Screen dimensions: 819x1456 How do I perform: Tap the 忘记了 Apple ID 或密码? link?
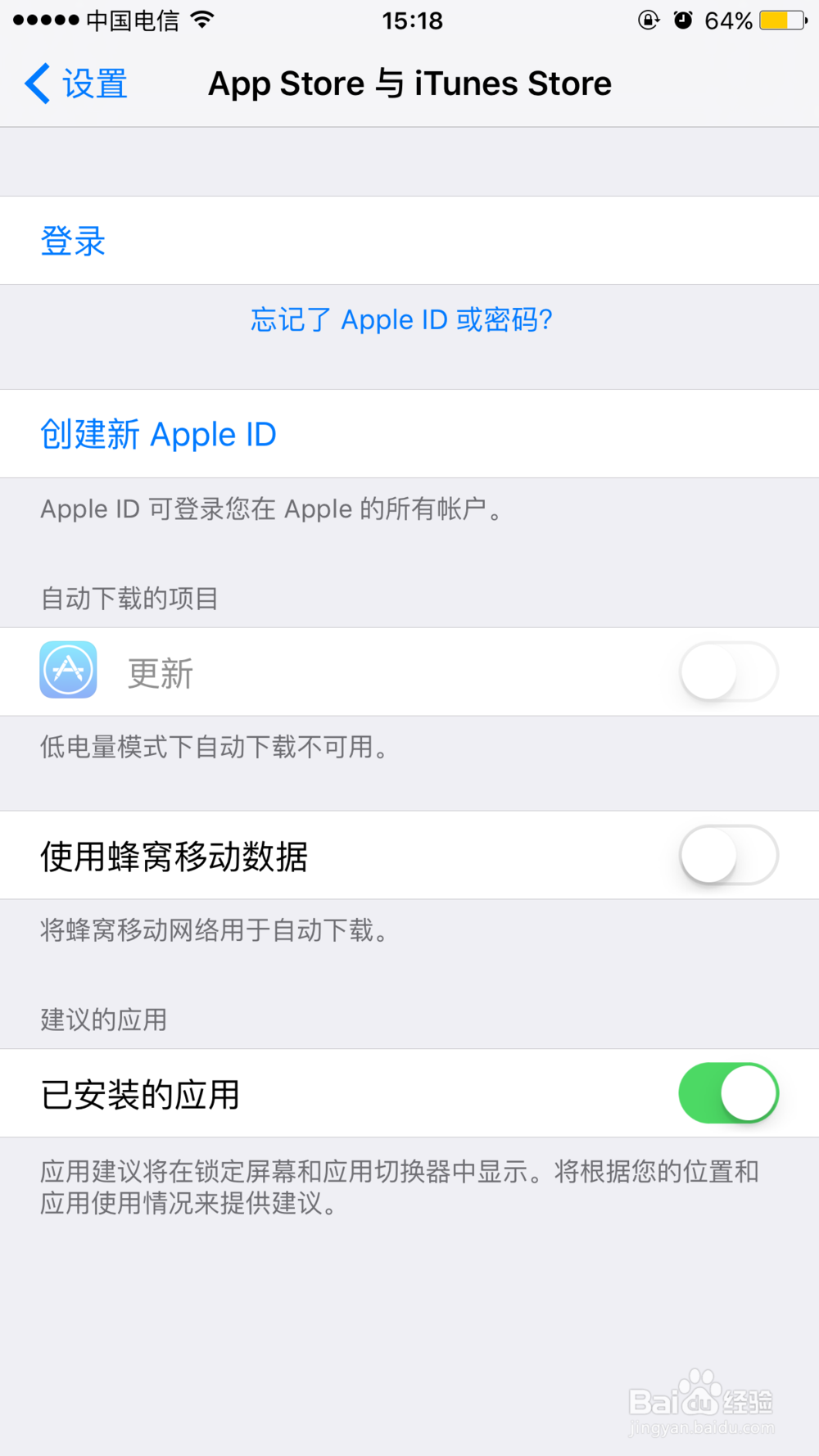point(402,319)
